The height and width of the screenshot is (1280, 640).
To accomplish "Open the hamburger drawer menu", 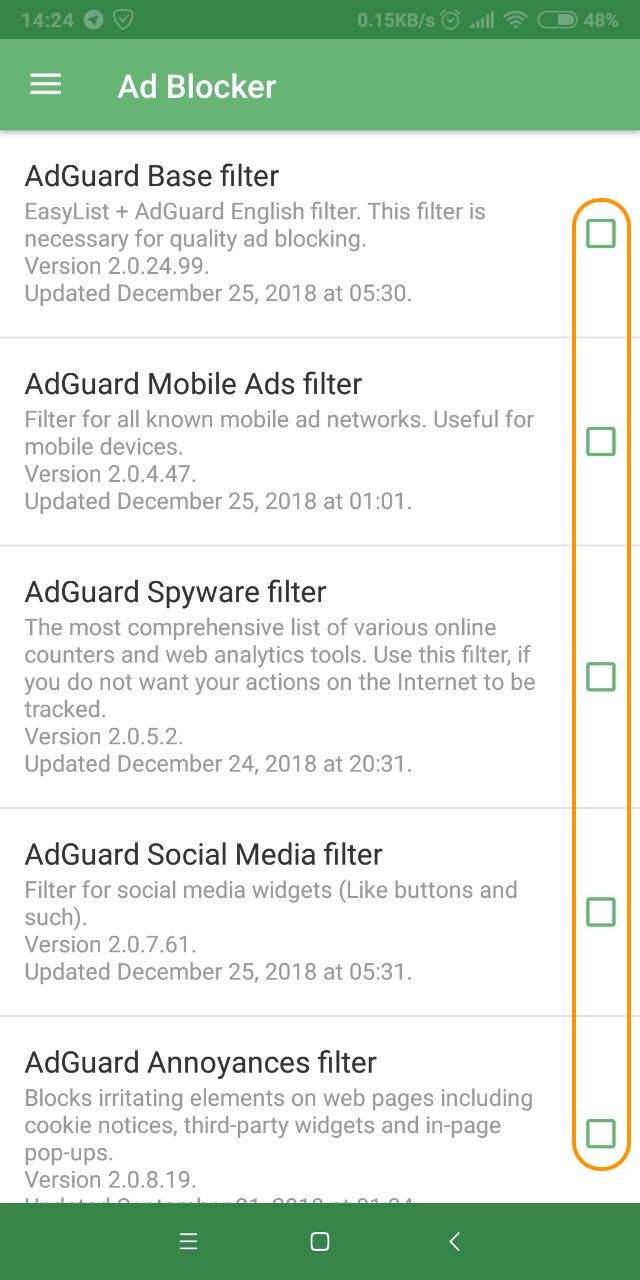I will click(46, 85).
